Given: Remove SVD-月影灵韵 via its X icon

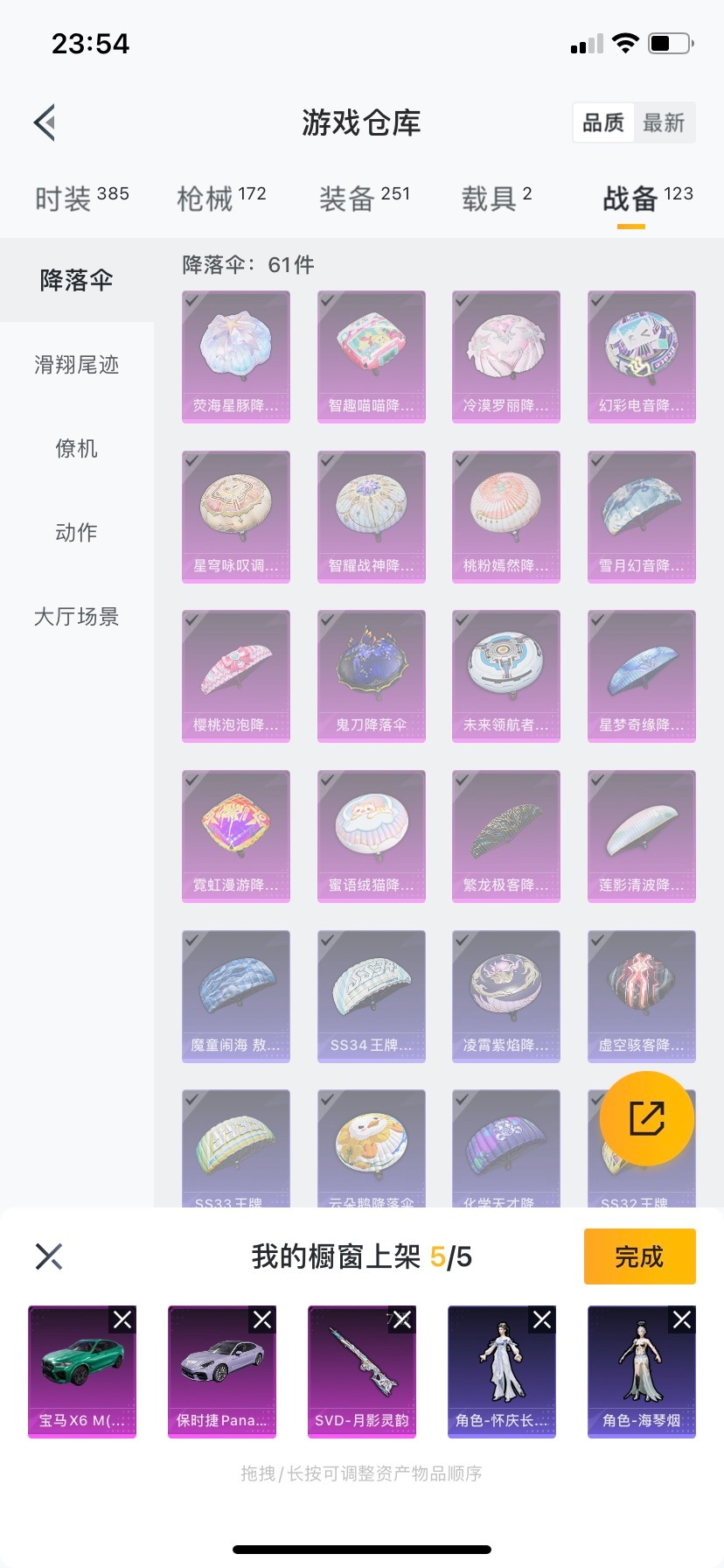Looking at the screenshot, I should (x=403, y=1319).
